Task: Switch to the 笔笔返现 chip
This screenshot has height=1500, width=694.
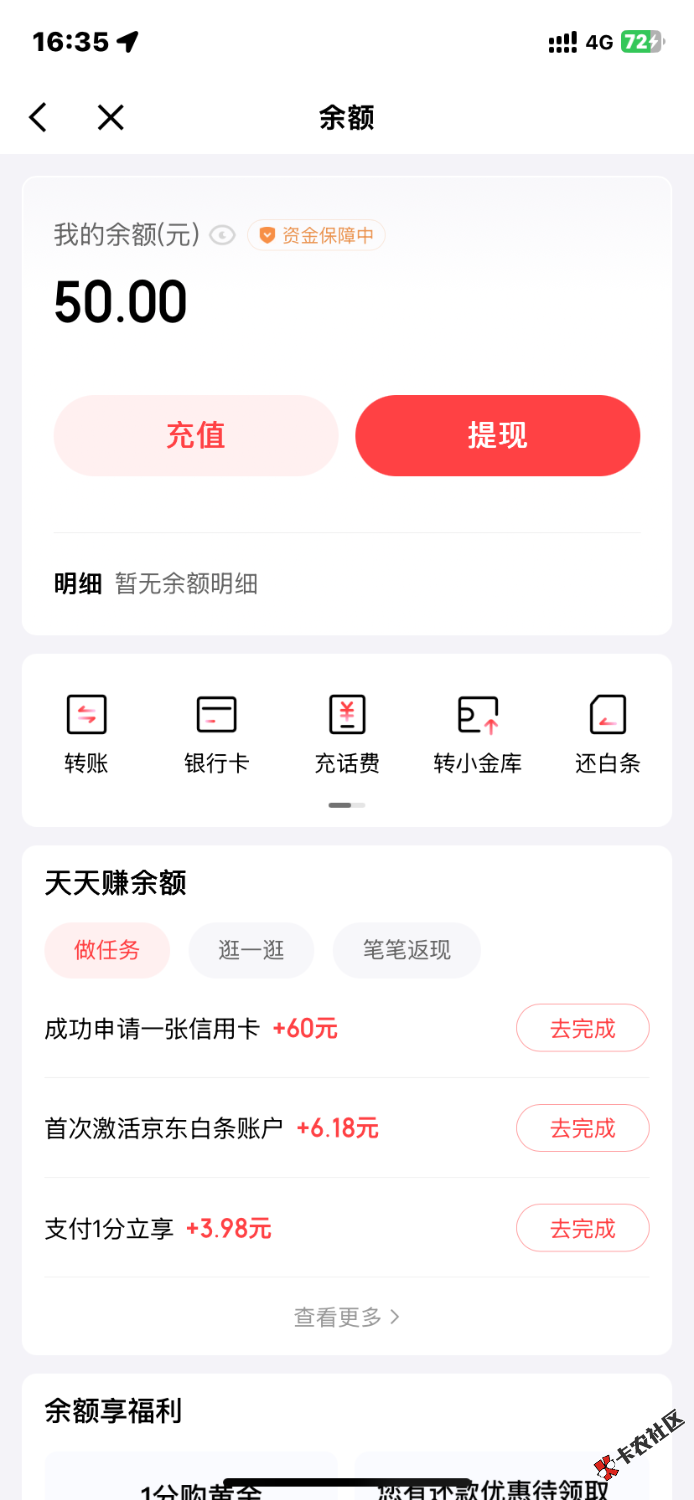Action: (x=406, y=950)
